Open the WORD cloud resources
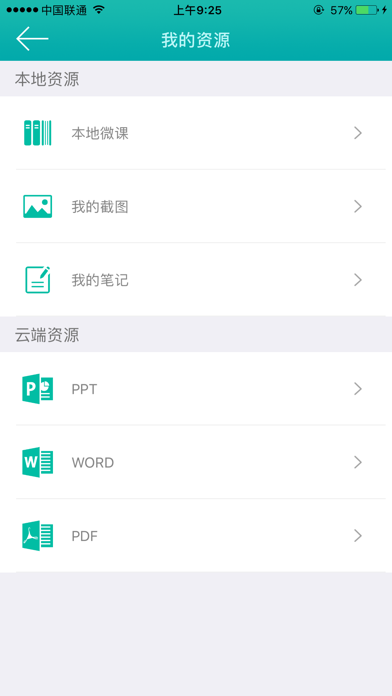Viewport: 392px width, 696px height. click(196, 463)
